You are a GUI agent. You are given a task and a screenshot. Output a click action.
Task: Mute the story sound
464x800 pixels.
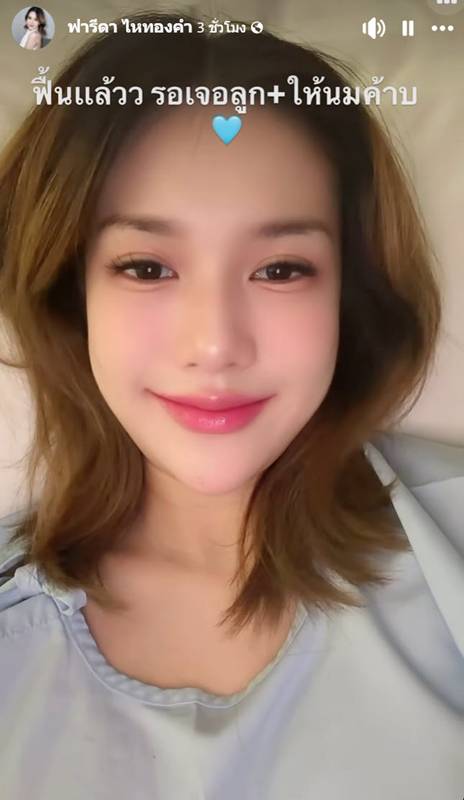[x=374, y=29]
